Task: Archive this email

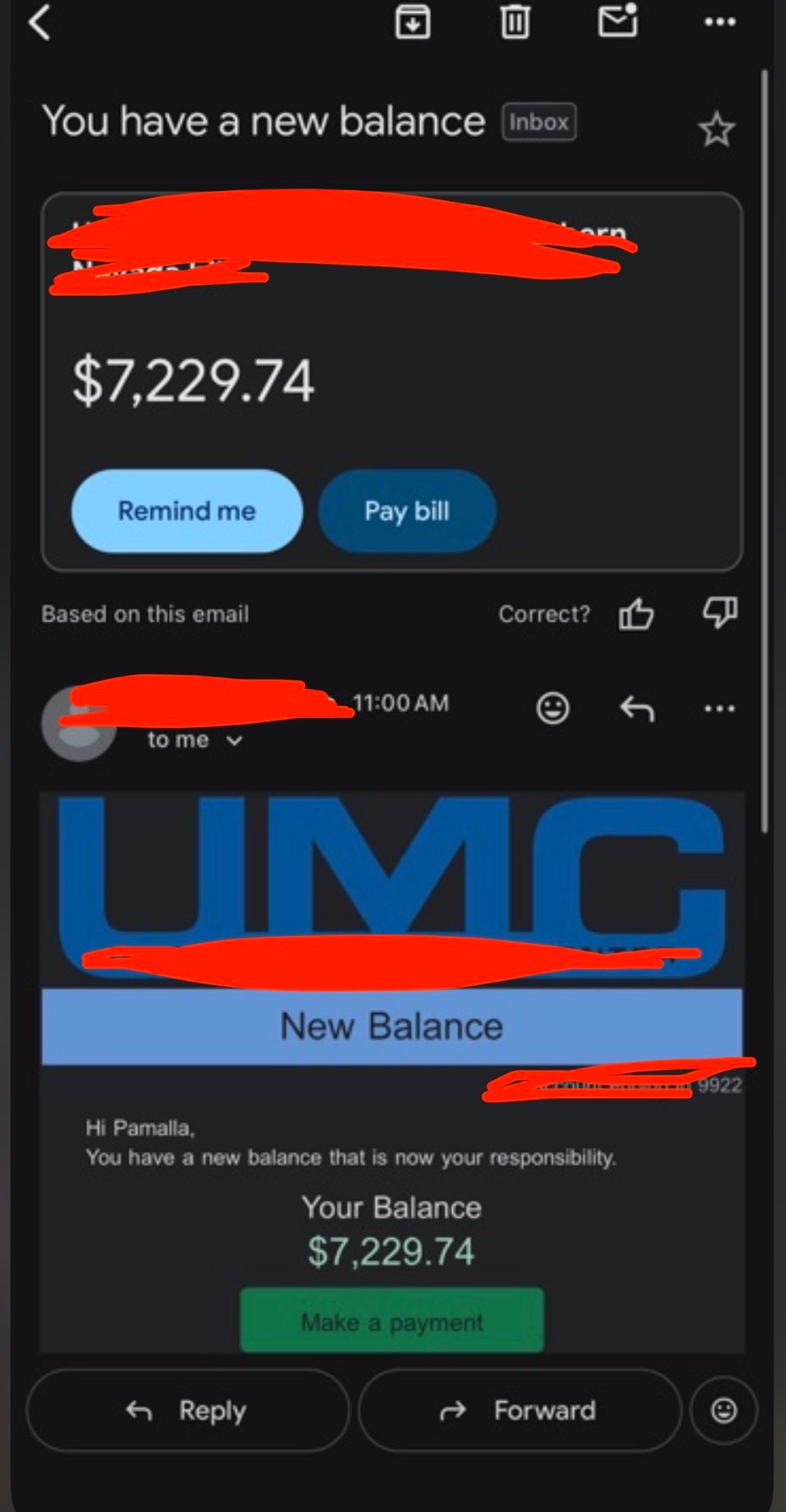Action: coord(412,21)
